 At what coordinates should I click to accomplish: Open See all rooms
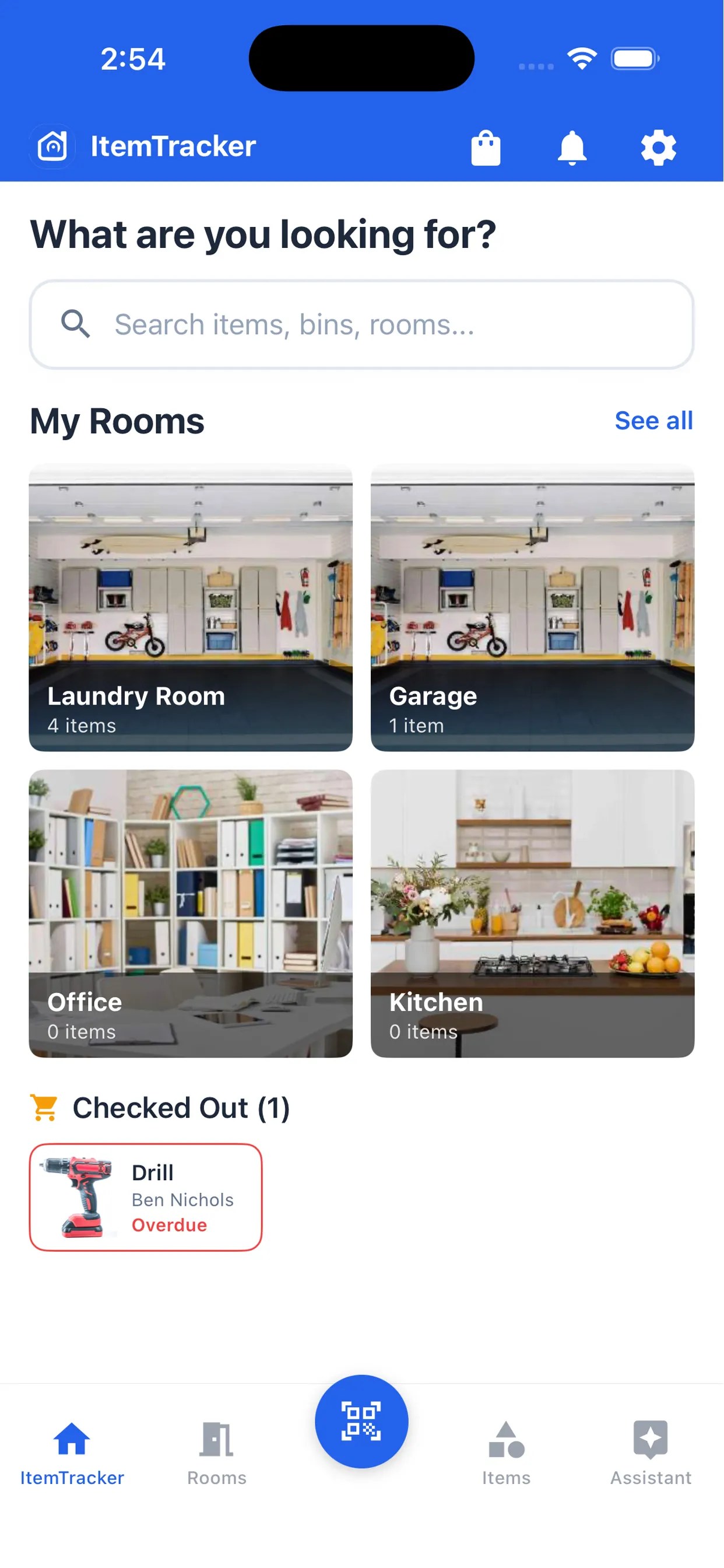[654, 420]
